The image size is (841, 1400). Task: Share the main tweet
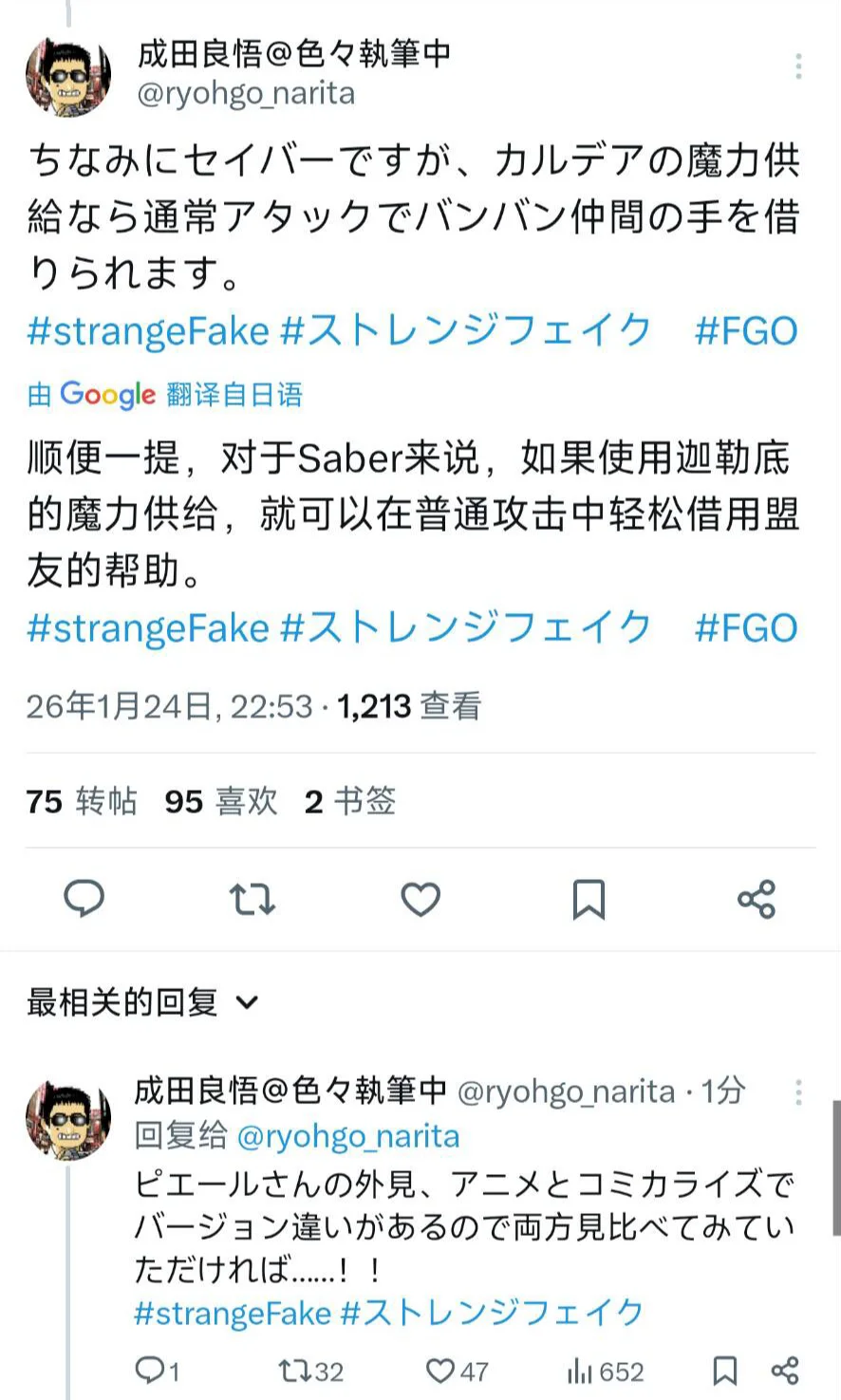point(757,899)
